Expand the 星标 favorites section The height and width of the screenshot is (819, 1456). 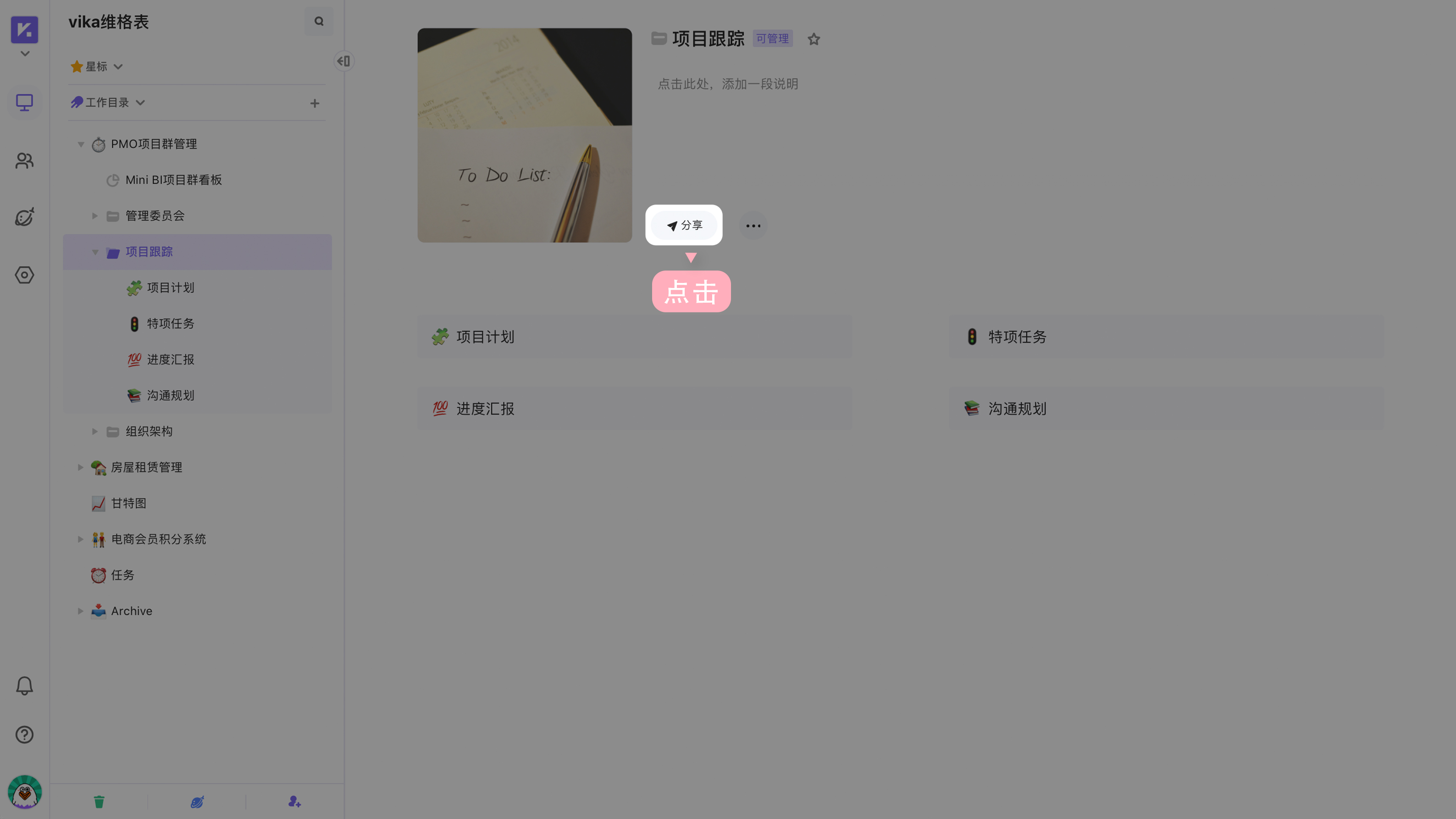(x=118, y=66)
